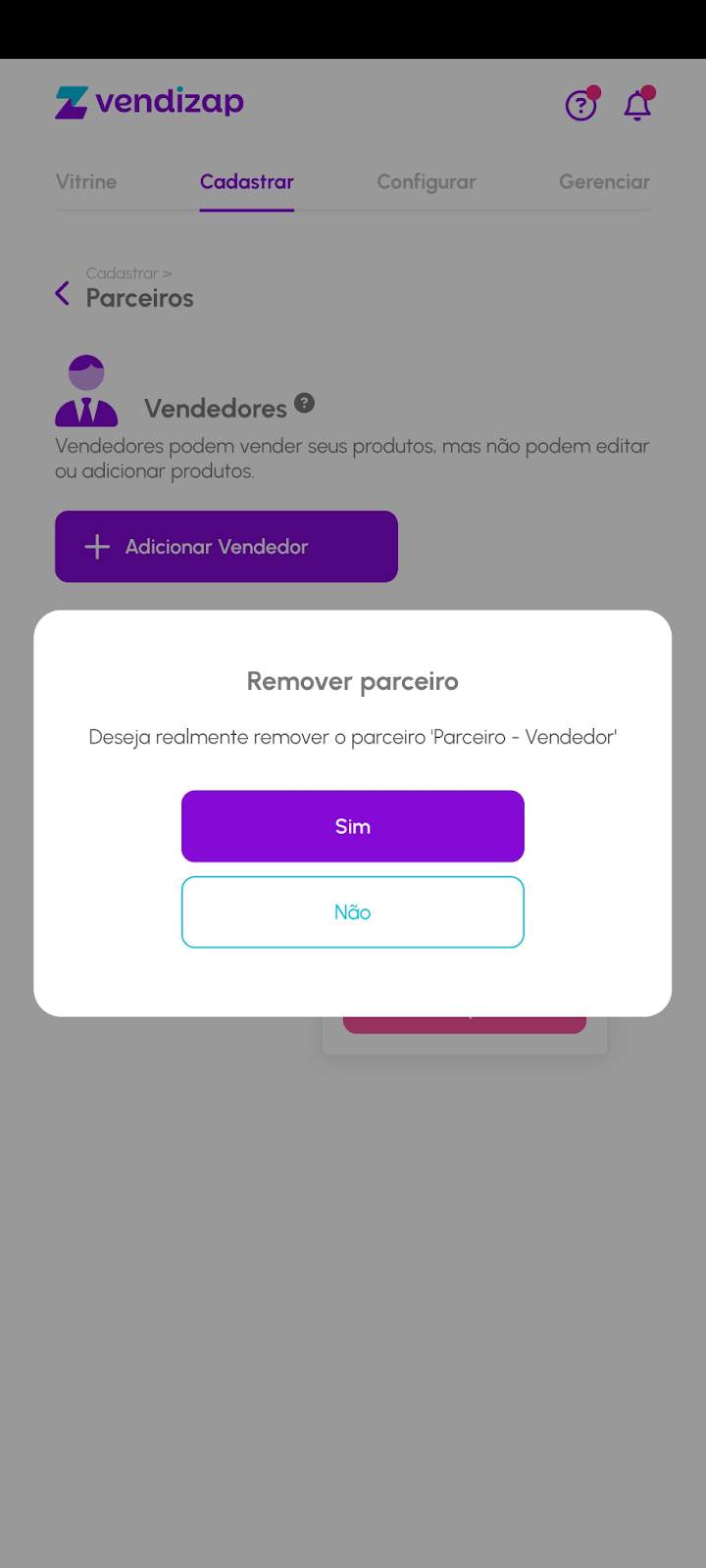Switch to the Vitrine tab
This screenshot has height=1568, width=706.
coord(86,182)
